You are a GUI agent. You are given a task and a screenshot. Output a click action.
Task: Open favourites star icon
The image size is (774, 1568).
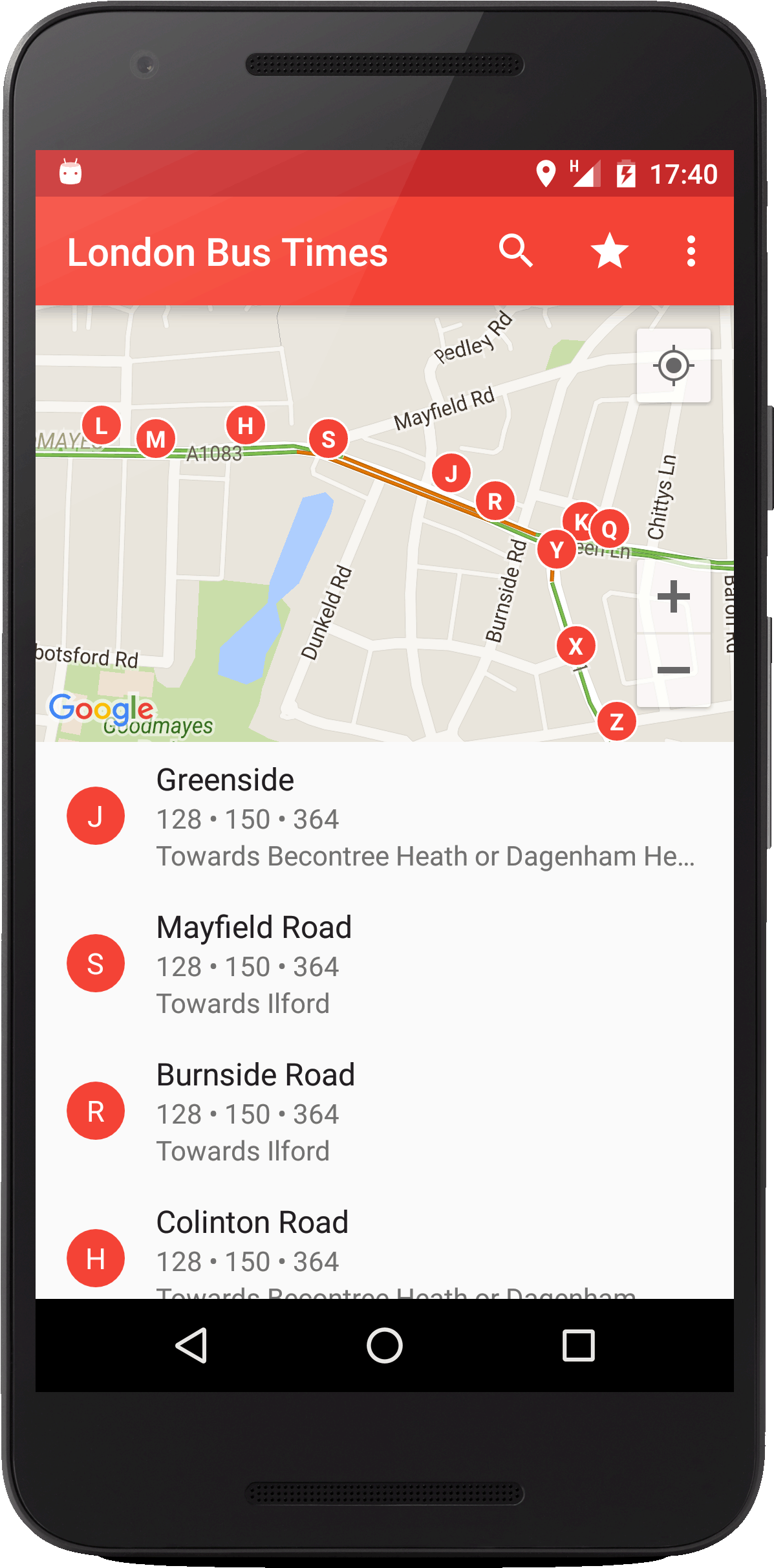[x=609, y=251]
